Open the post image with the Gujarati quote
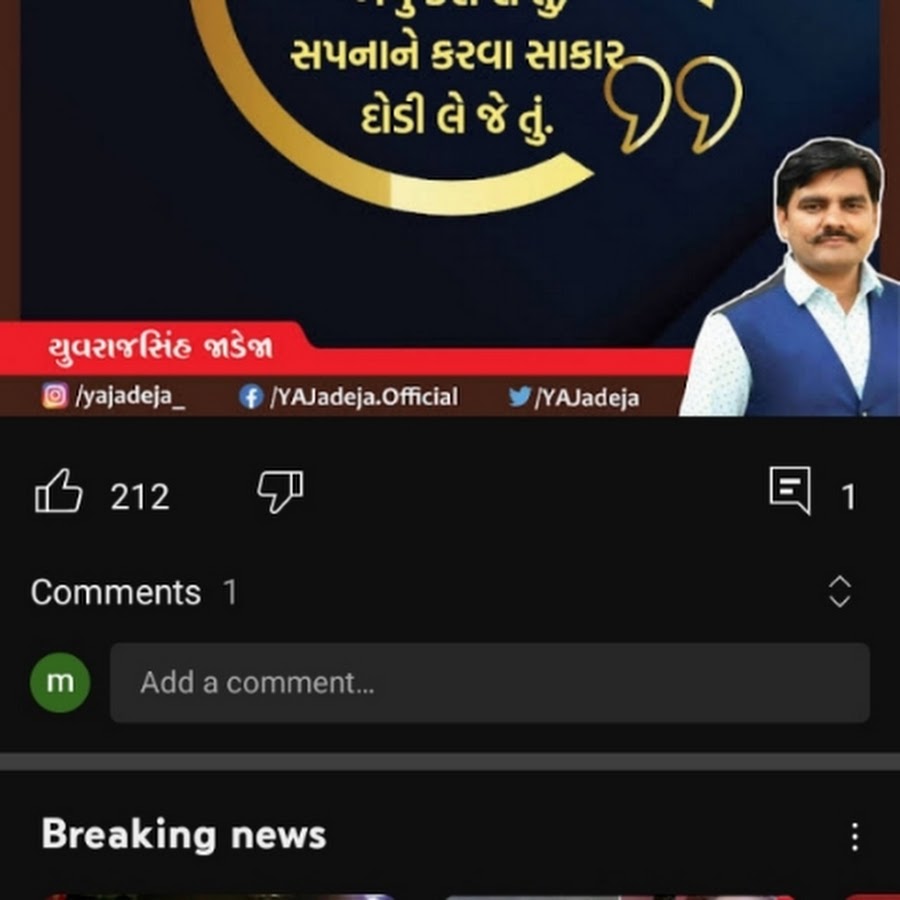Screen dimensions: 900x900 (450, 200)
